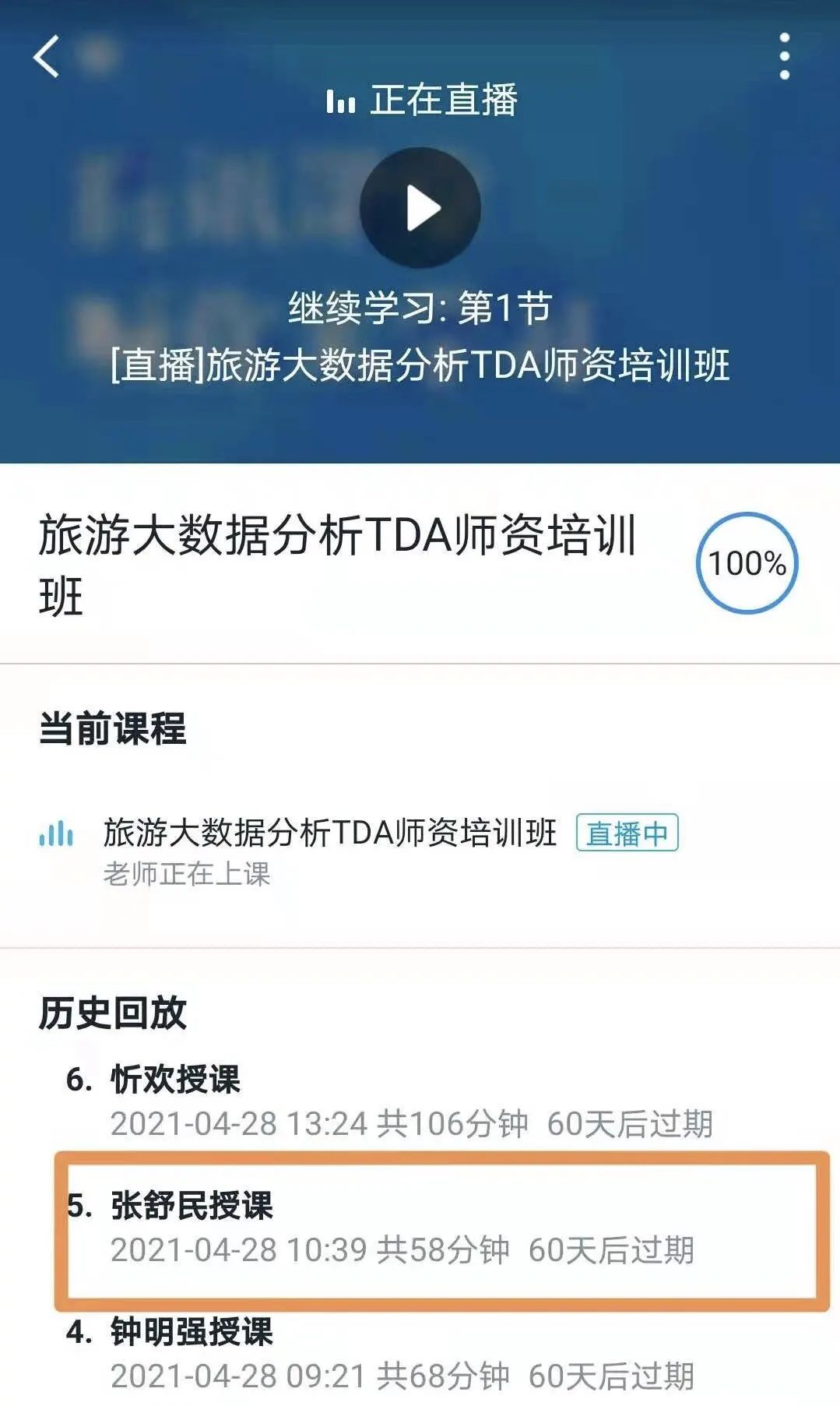The width and height of the screenshot is (840, 1406).
Task: Open replay 6 忻欢授课
Action: pos(176,1080)
